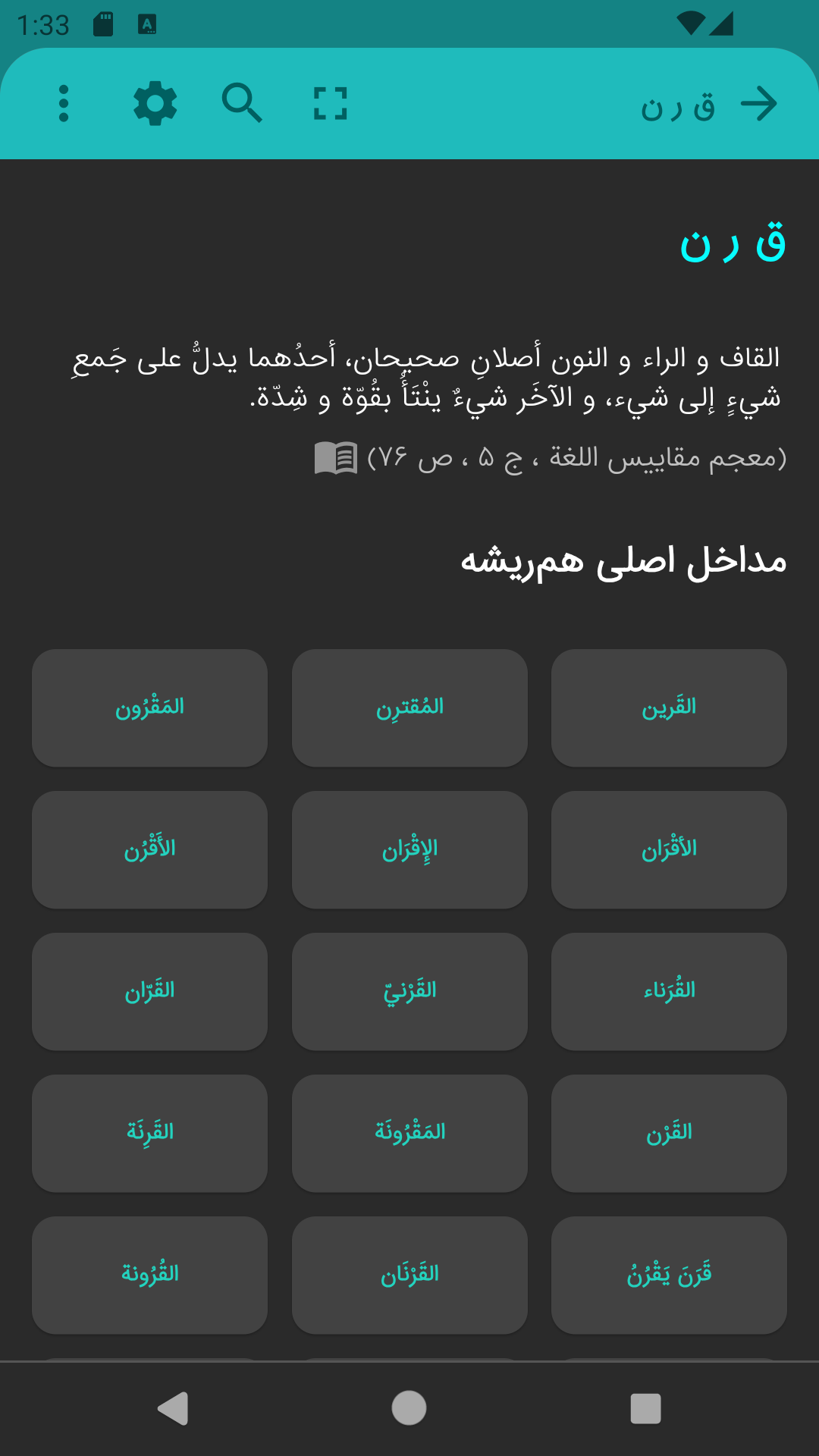The height and width of the screenshot is (1456, 819).
Task: Tap the open book source icon
Action: click(336, 458)
